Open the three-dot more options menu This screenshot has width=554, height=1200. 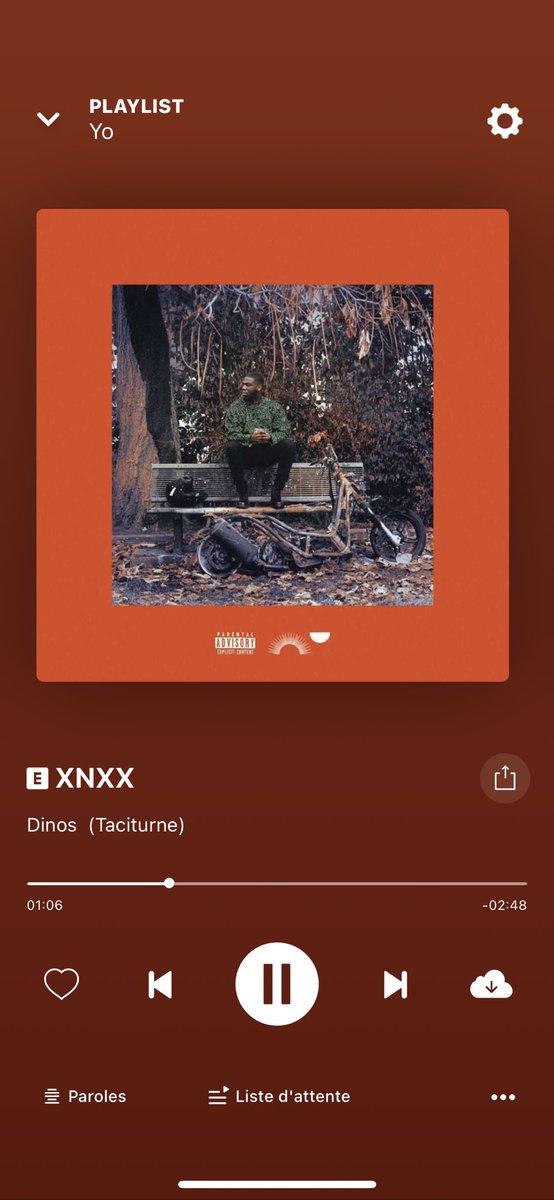pos(503,1097)
